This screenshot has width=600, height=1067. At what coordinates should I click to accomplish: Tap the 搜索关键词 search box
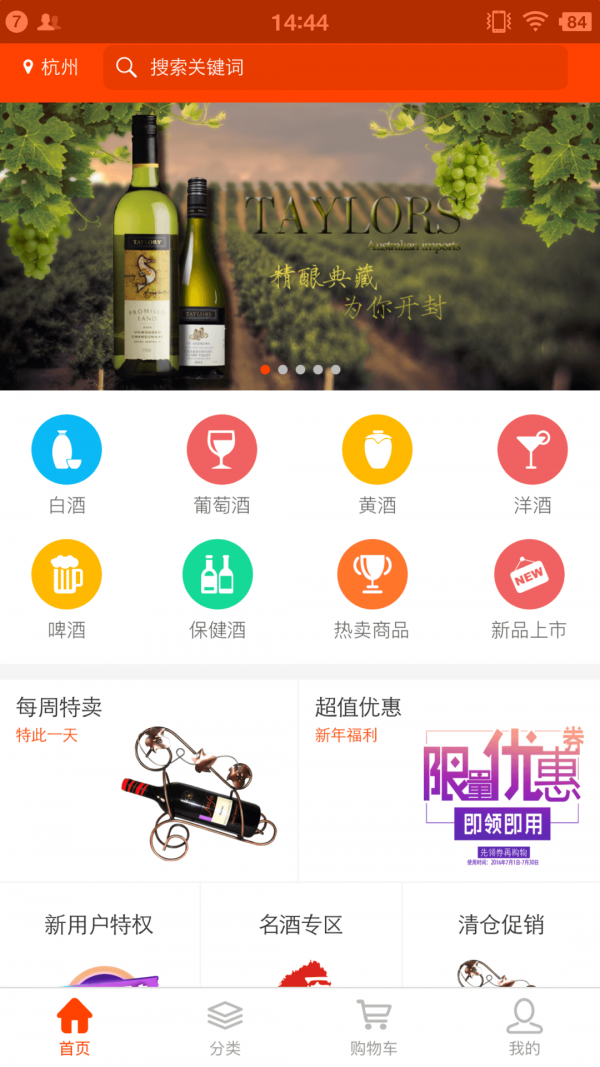[335, 68]
